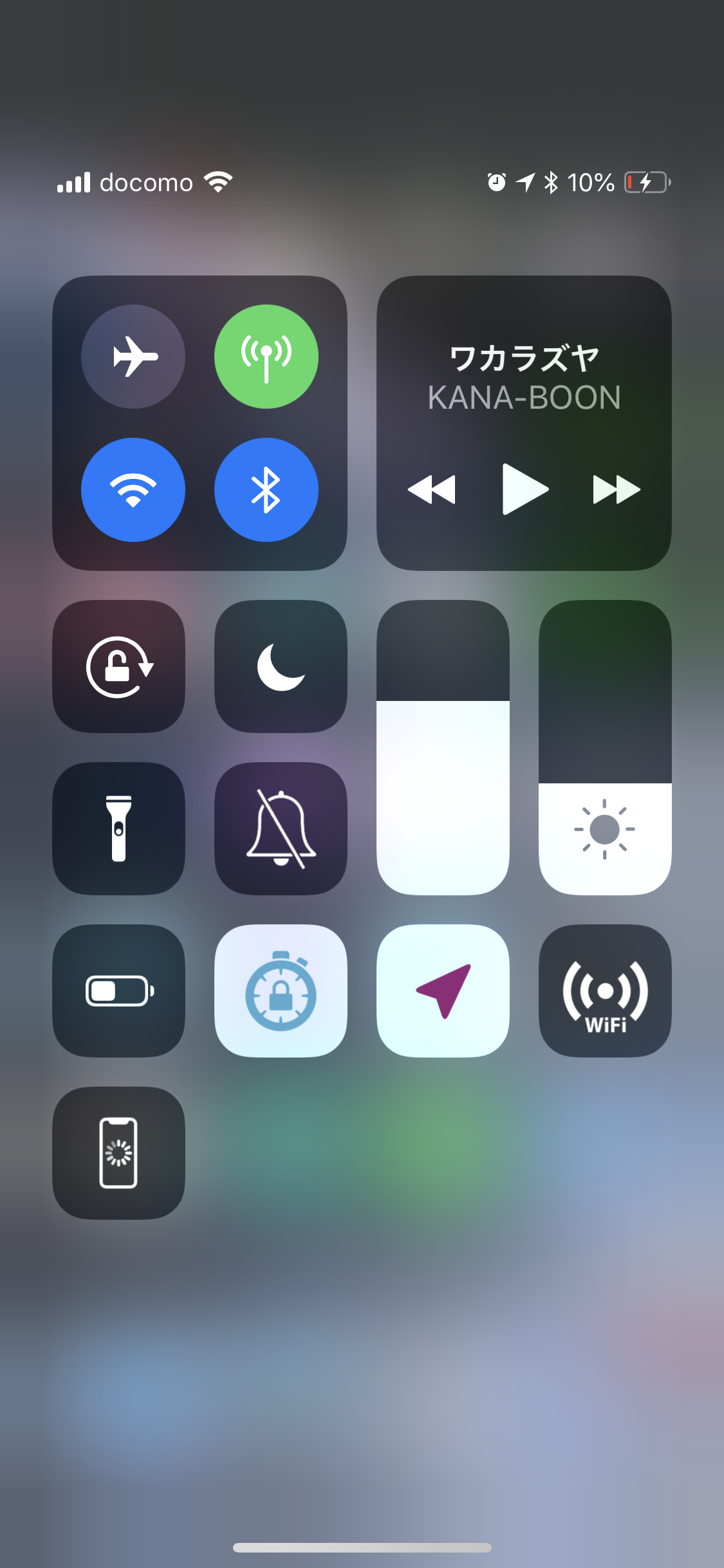Toggle the silent mode bell
724x1568 pixels.
281,829
